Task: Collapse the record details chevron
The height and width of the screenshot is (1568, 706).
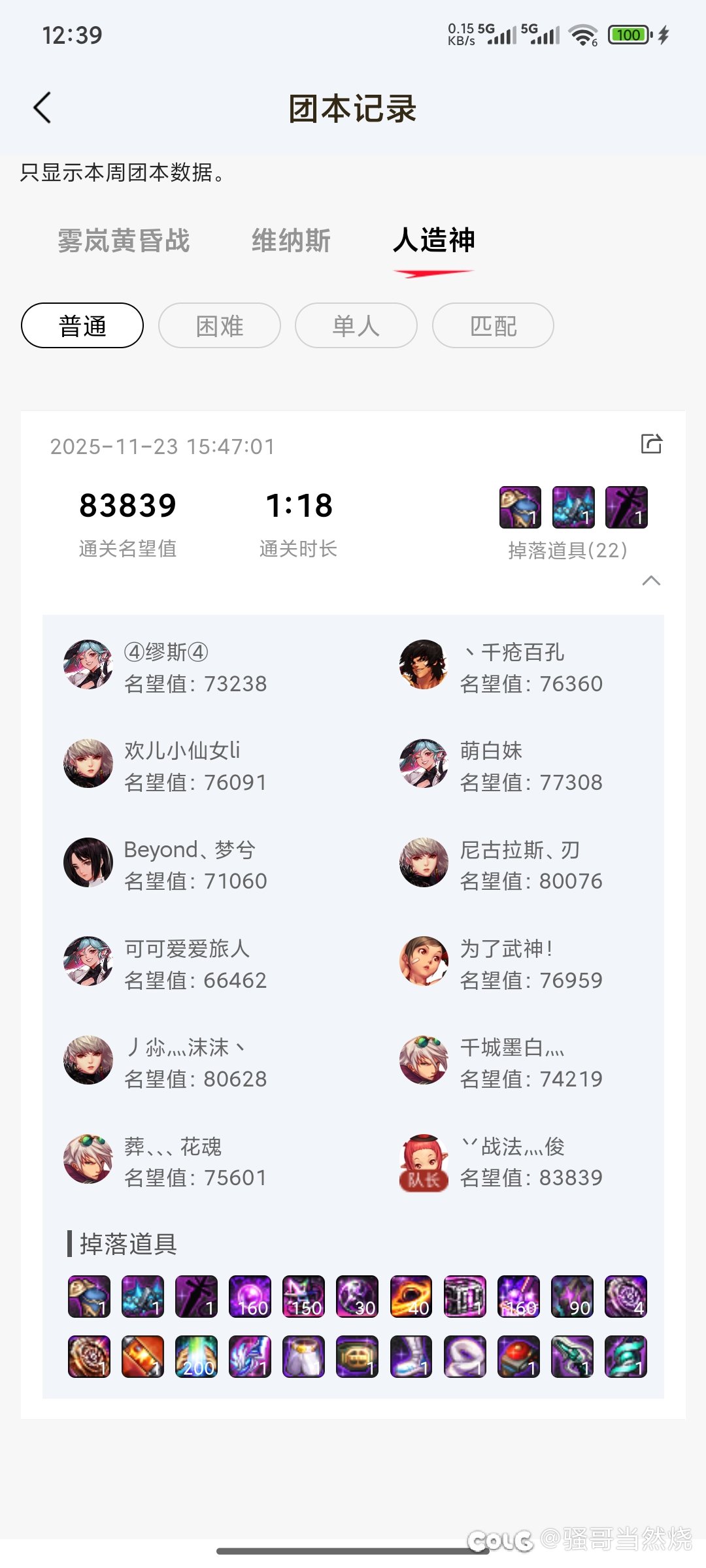Action: click(x=651, y=581)
